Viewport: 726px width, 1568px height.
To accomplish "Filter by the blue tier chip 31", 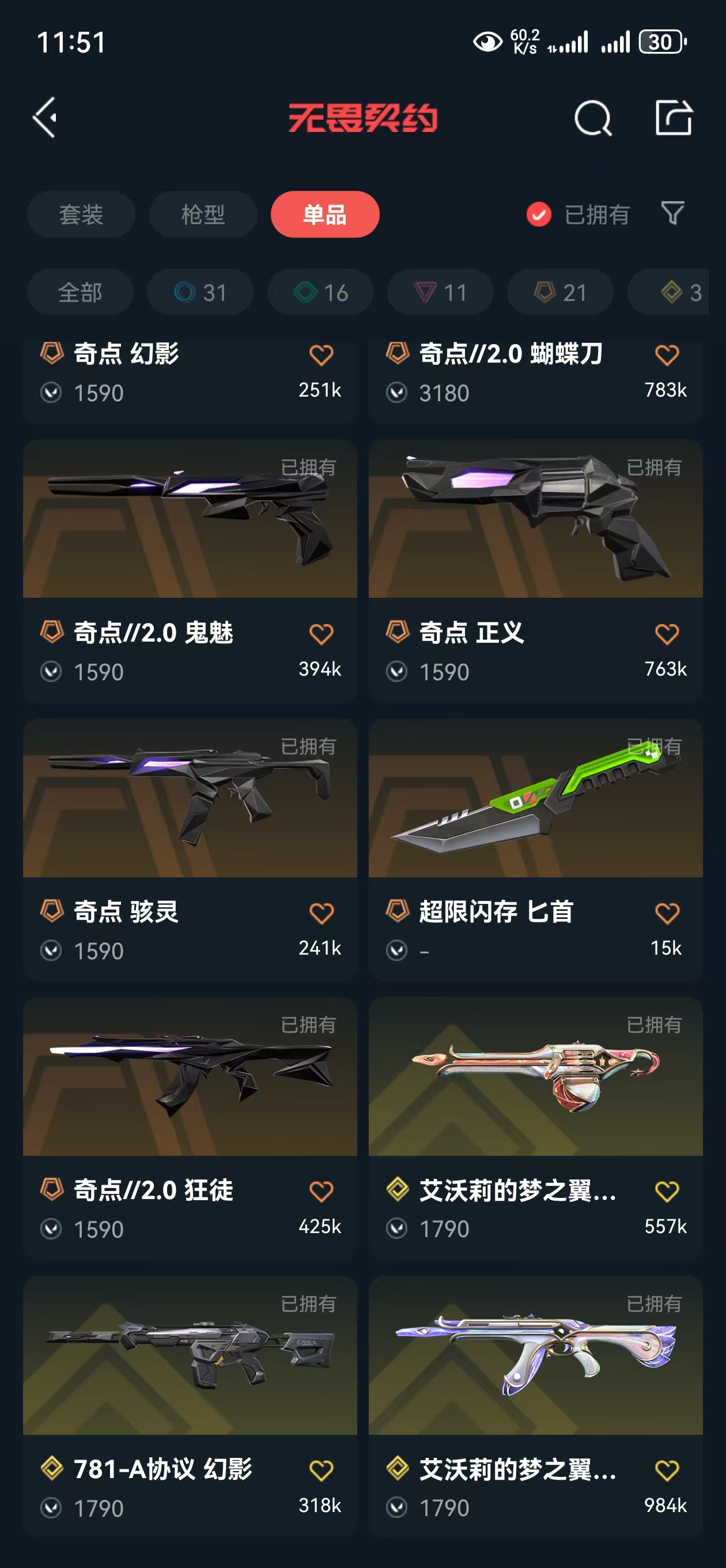I will point(200,293).
